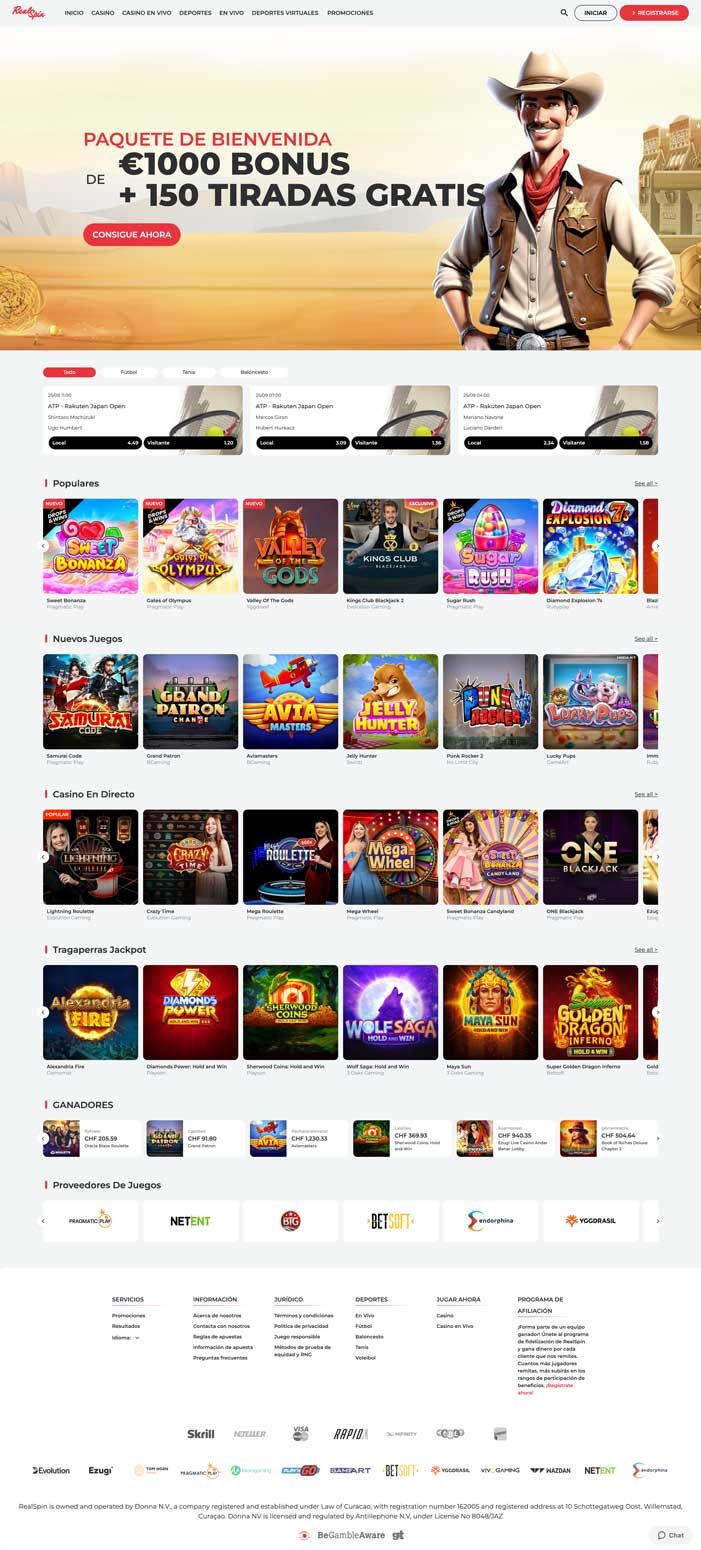
Task: Open Crazy Time live game
Action: click(x=190, y=857)
